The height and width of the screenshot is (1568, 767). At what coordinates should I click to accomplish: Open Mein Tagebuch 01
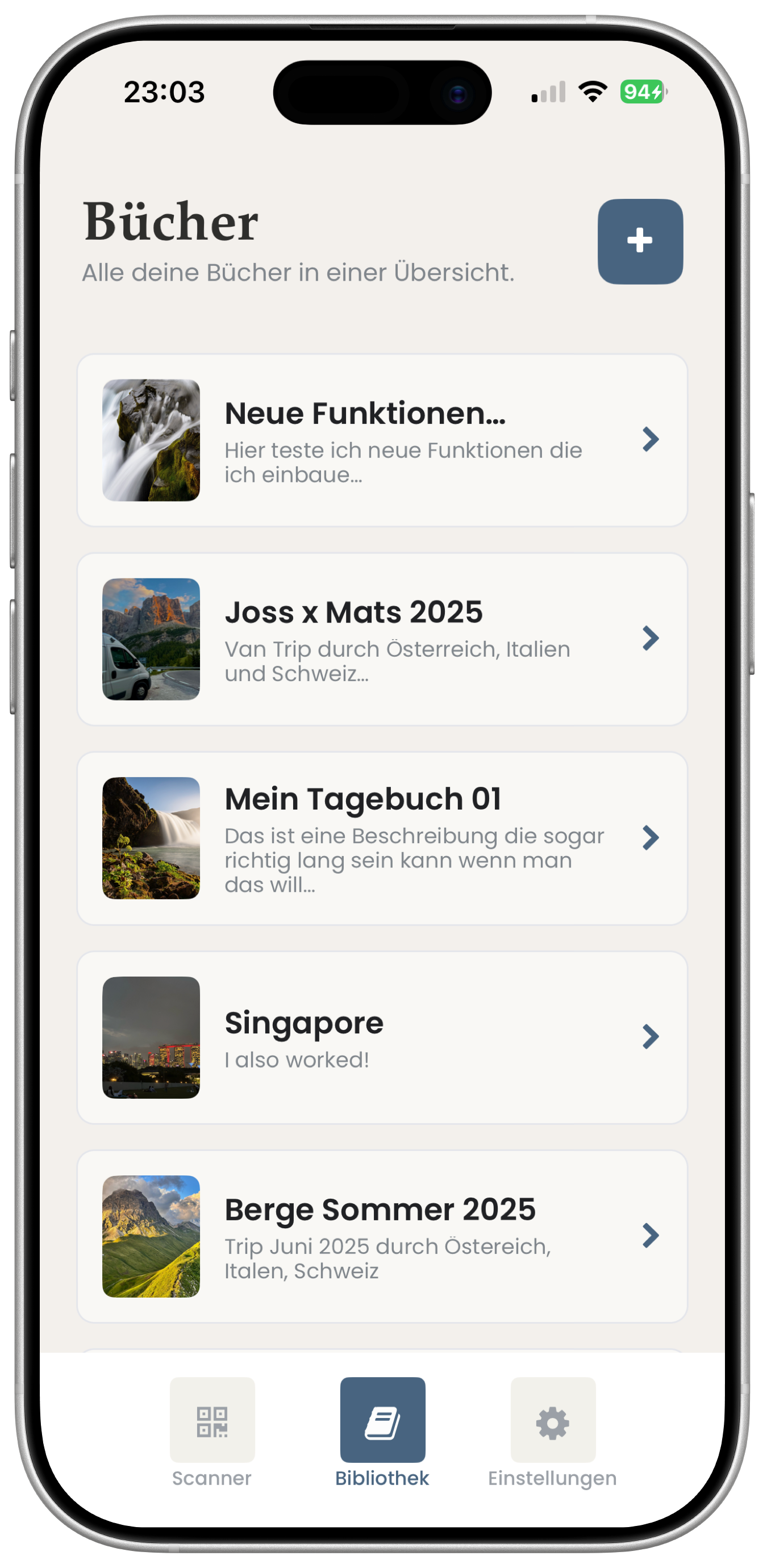[x=382, y=838]
